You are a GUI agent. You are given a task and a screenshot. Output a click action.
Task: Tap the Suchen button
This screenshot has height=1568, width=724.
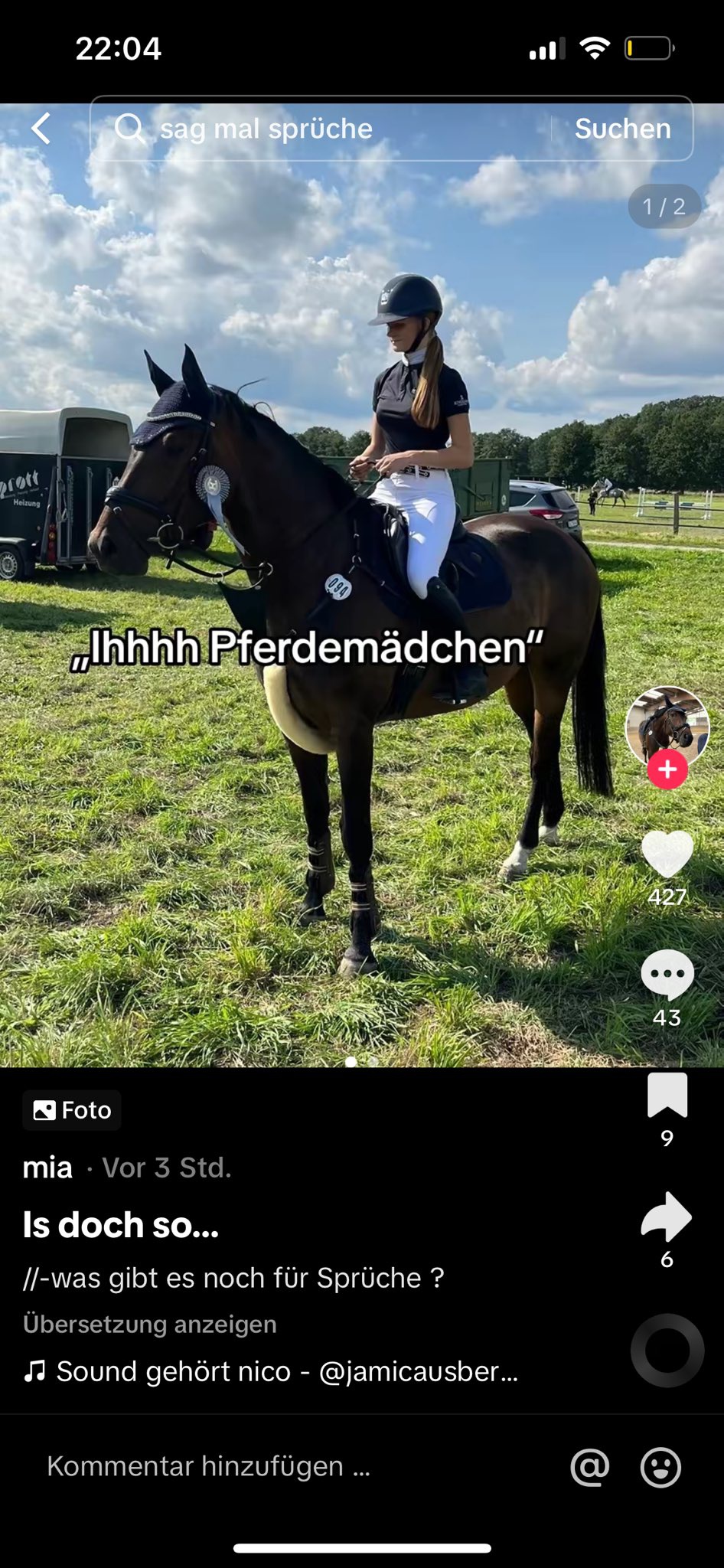[622, 129]
